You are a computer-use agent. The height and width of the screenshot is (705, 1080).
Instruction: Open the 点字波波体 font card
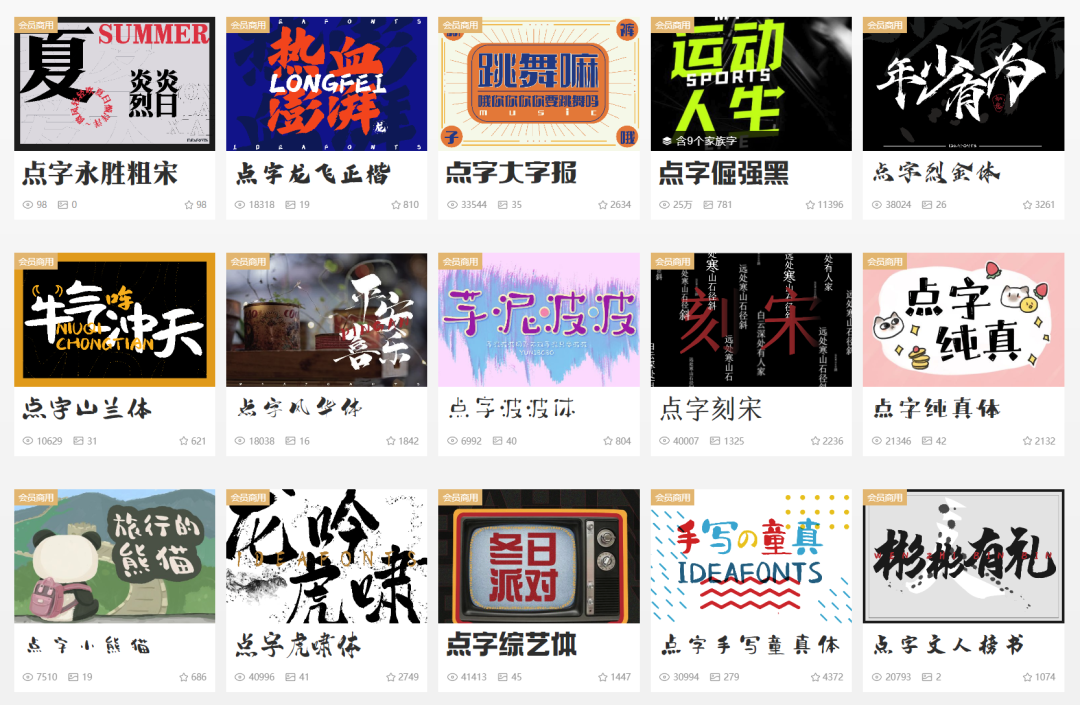(538, 320)
